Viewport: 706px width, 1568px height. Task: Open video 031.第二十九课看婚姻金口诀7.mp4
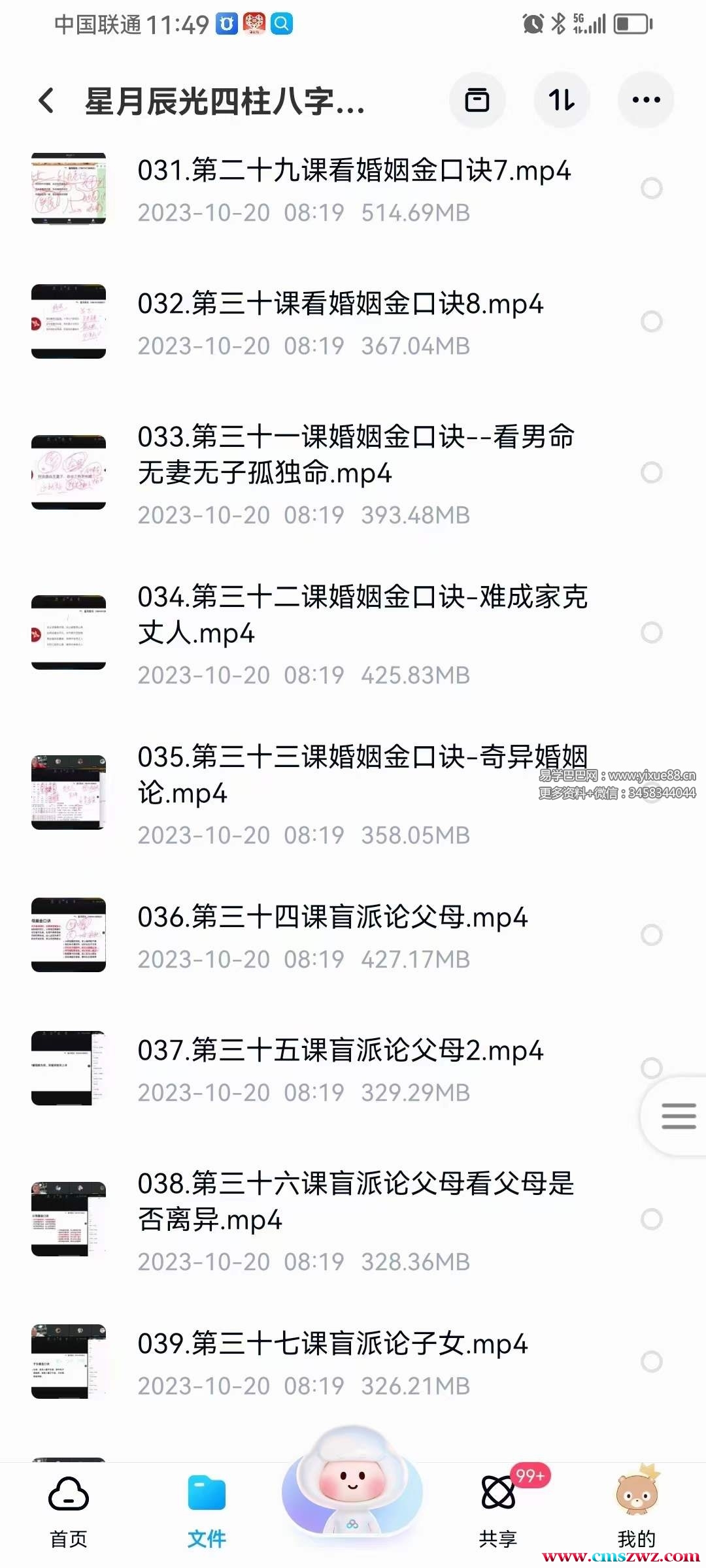(x=353, y=171)
